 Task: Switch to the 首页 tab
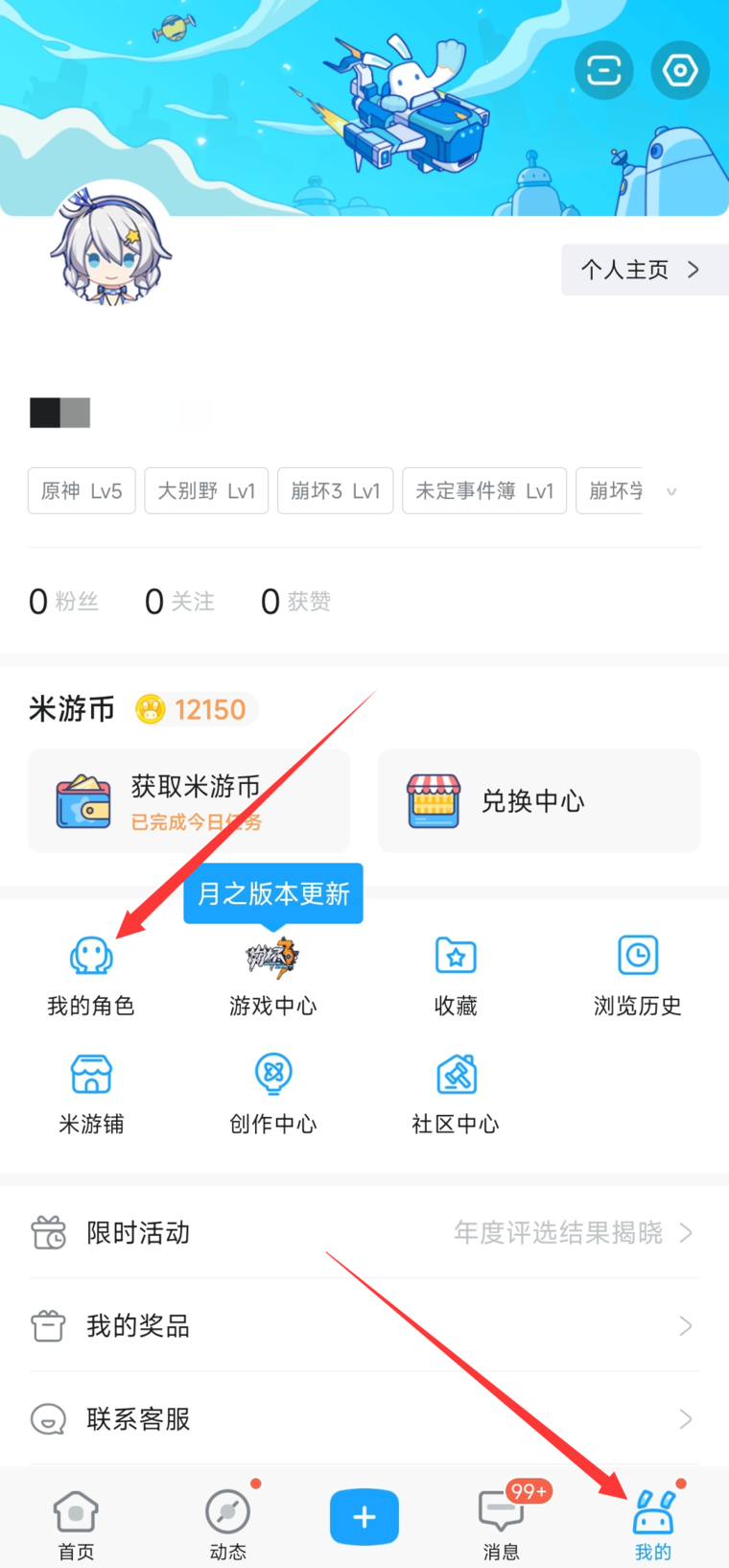(76, 1523)
